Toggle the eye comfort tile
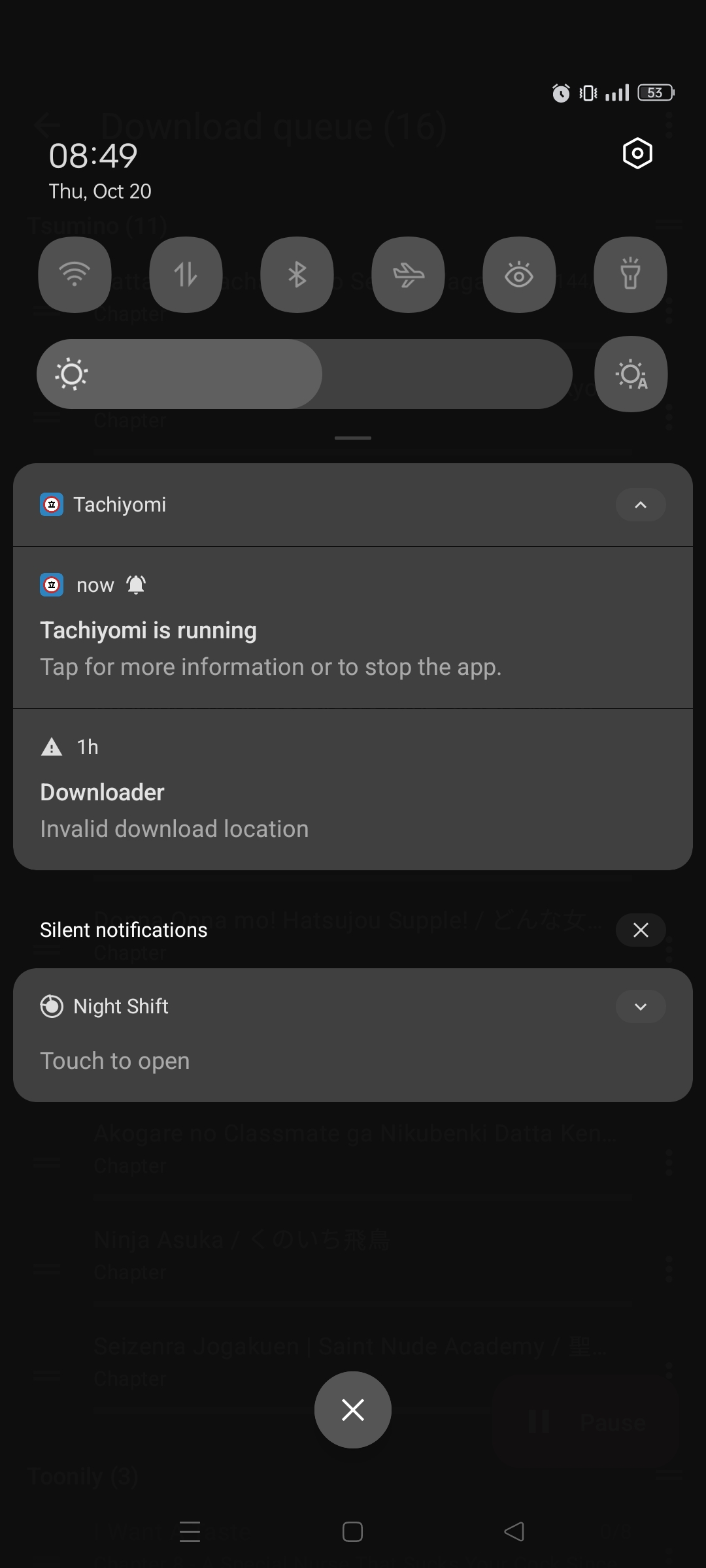 [x=519, y=274]
